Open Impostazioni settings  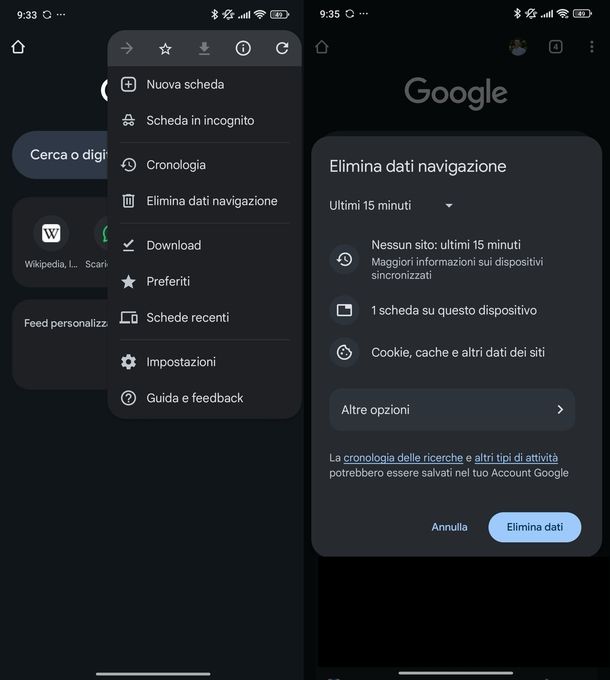[x=181, y=361]
